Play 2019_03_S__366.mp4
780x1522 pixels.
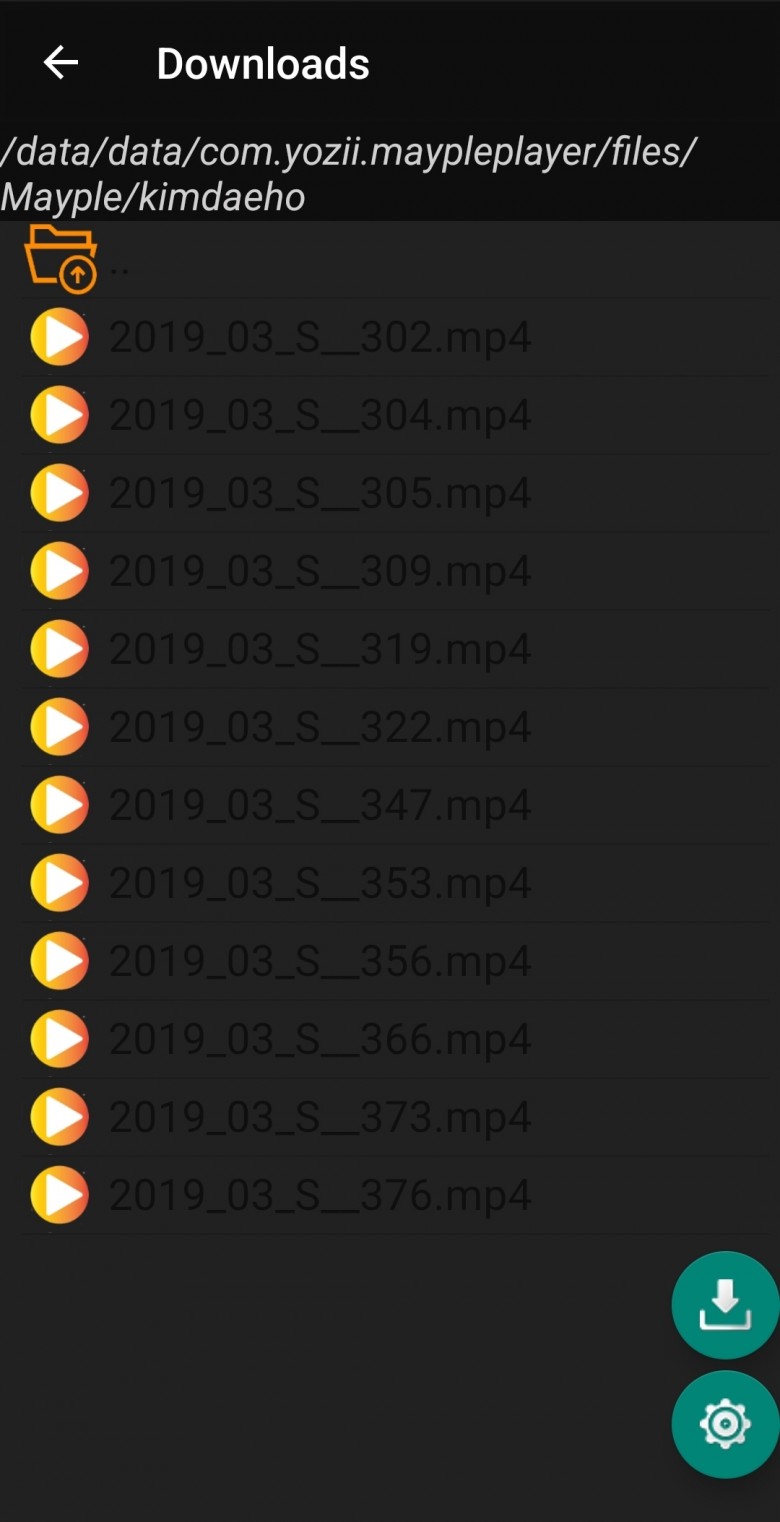[320, 1039]
